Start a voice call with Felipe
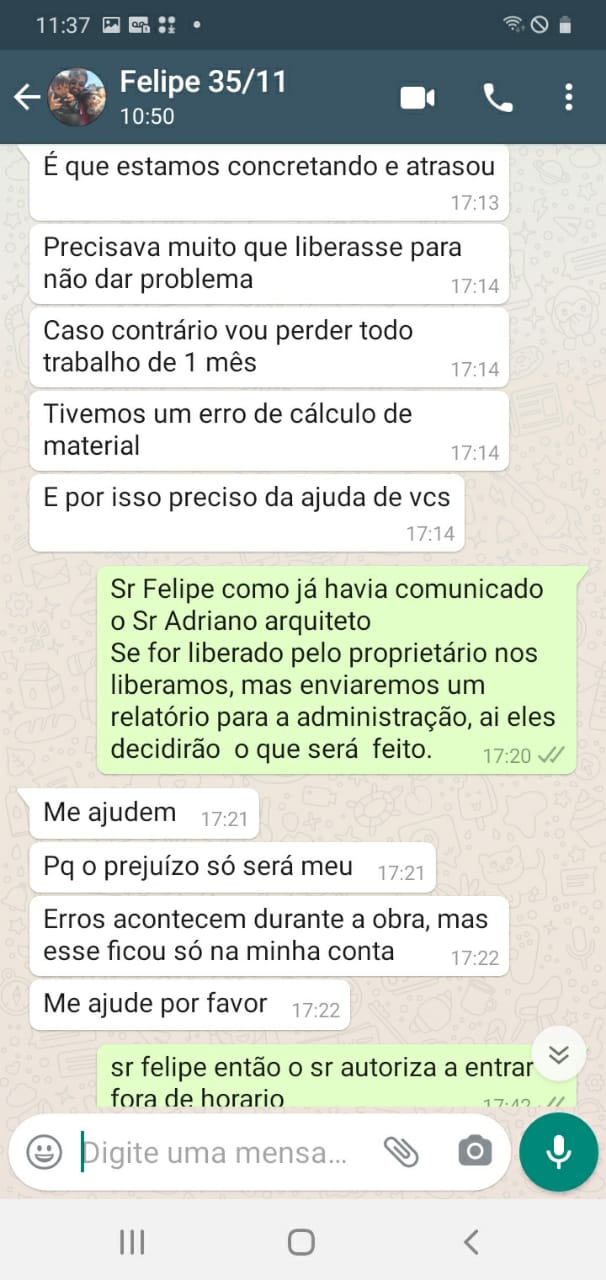Viewport: 606px width, 1280px height. tap(497, 97)
